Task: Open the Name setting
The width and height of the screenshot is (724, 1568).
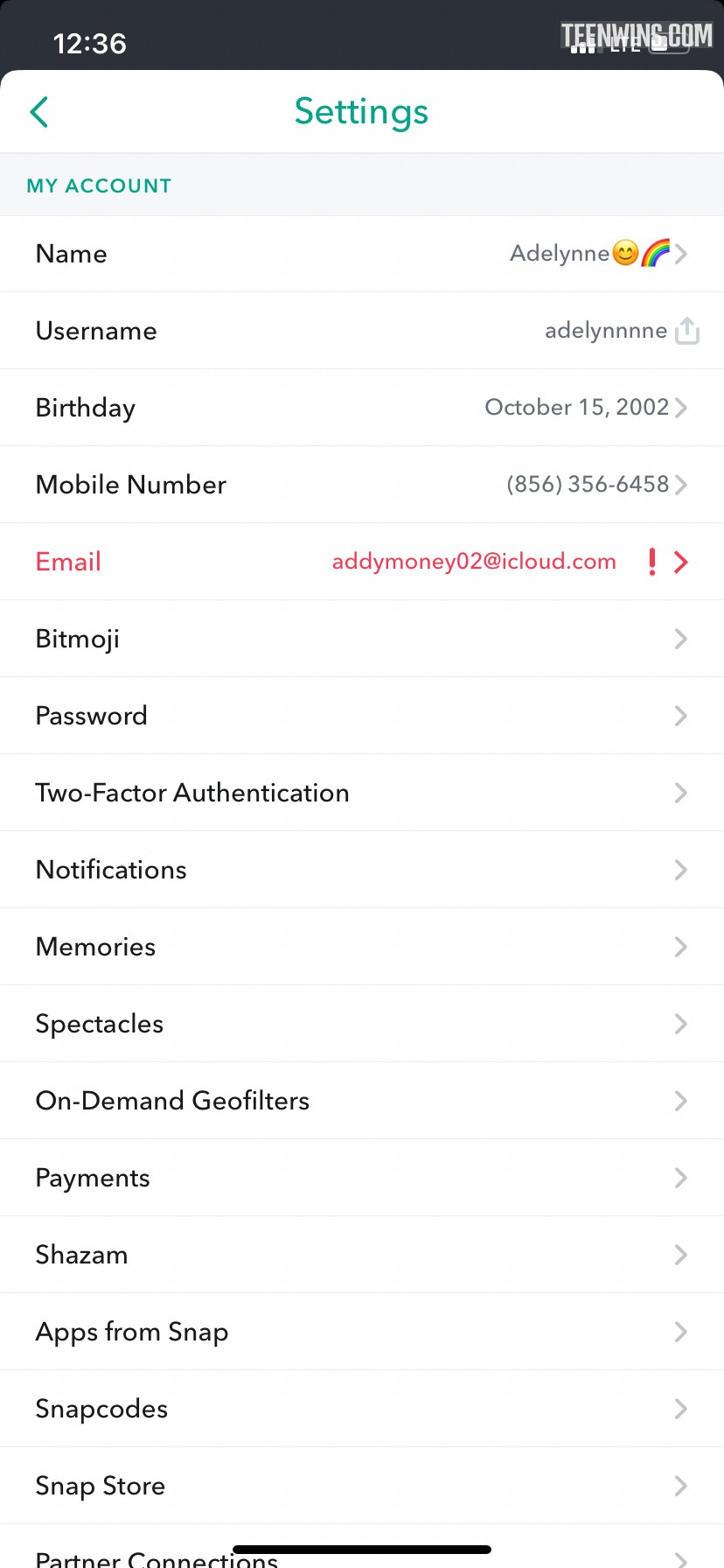Action: [x=362, y=254]
